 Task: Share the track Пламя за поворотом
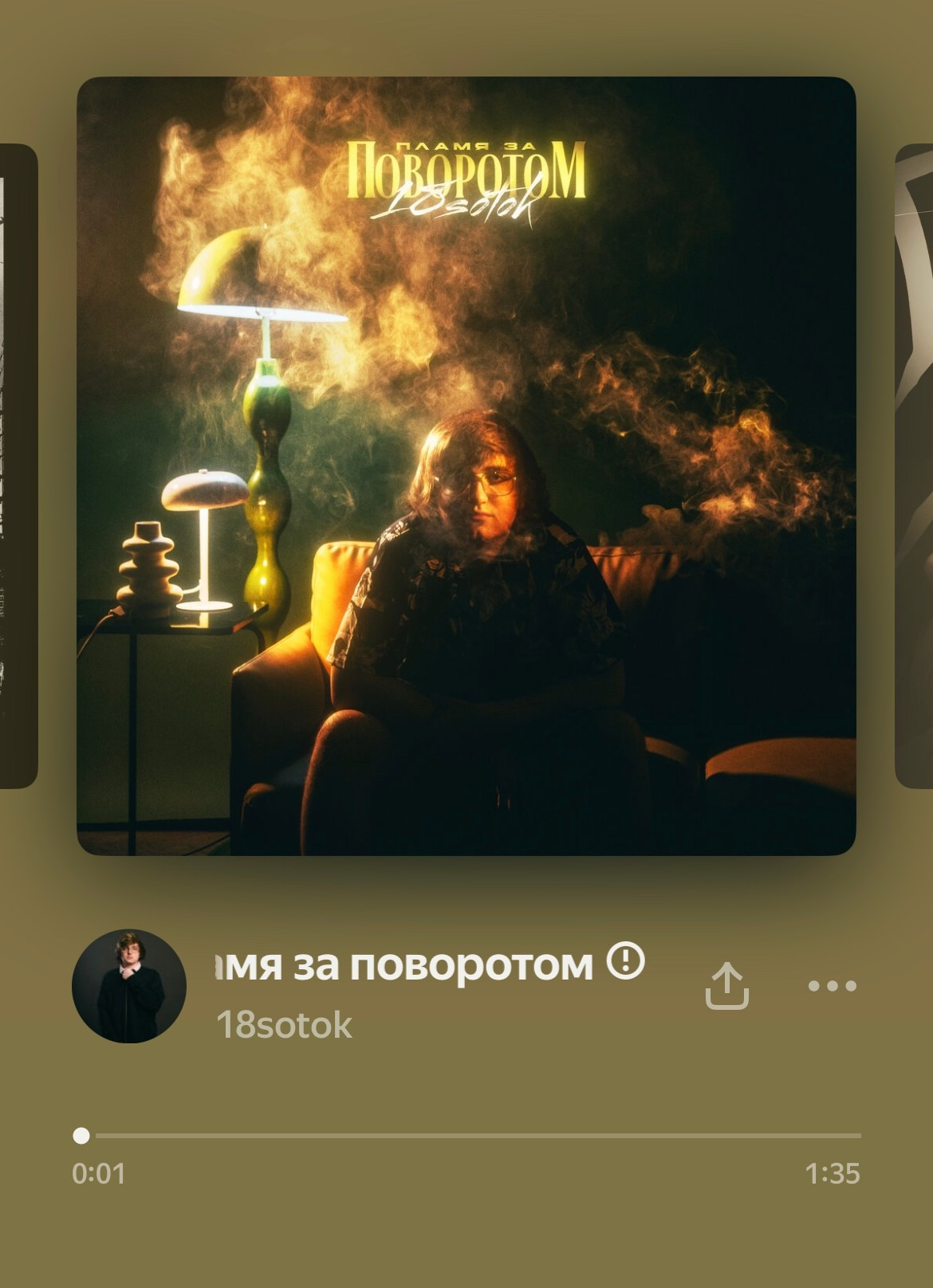tap(726, 986)
